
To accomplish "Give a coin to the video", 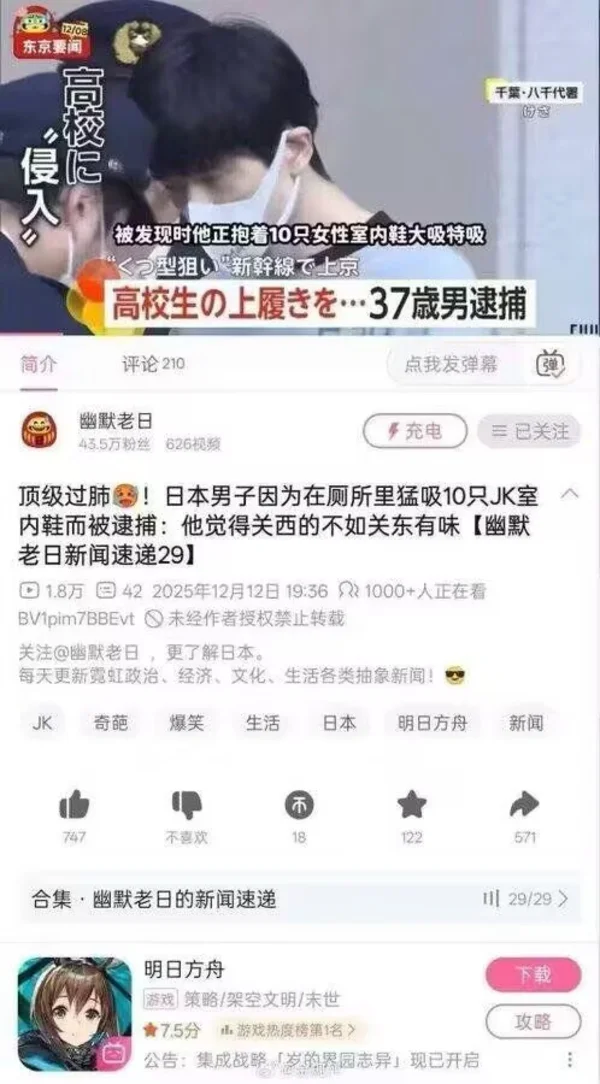I will 299,806.
